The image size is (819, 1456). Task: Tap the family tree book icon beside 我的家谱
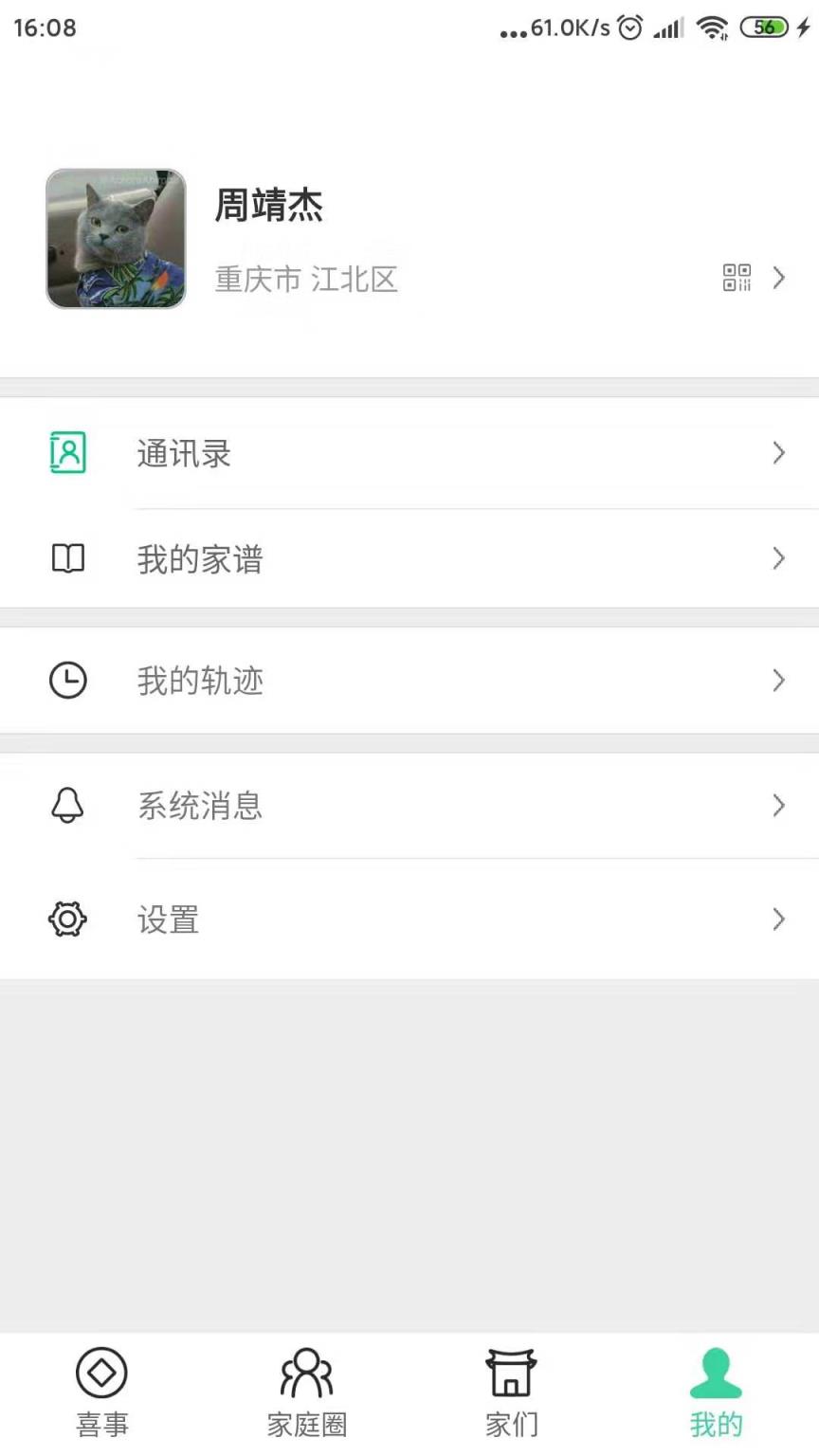pos(67,558)
